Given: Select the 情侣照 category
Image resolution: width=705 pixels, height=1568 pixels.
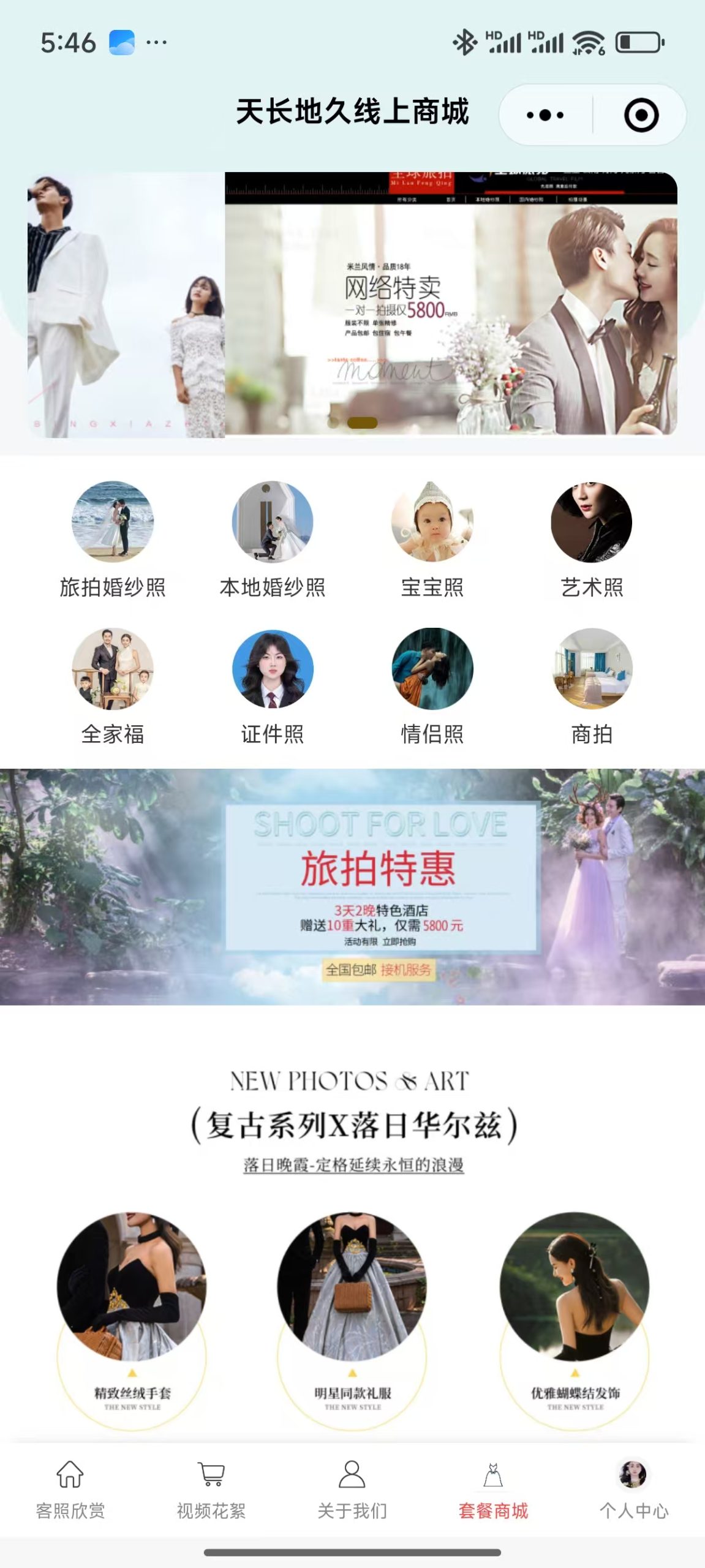Looking at the screenshot, I should pos(432,686).
